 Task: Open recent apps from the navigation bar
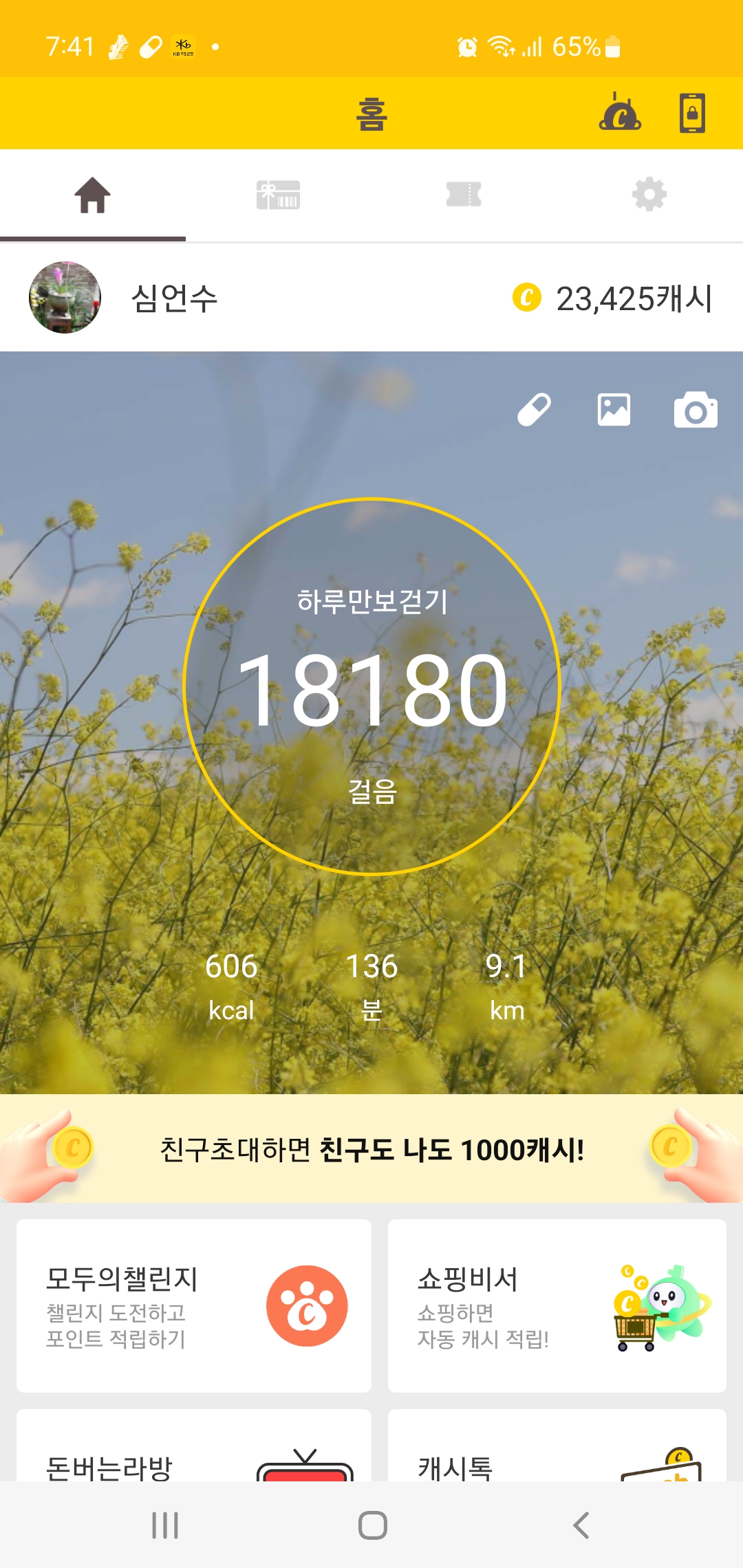click(165, 1525)
